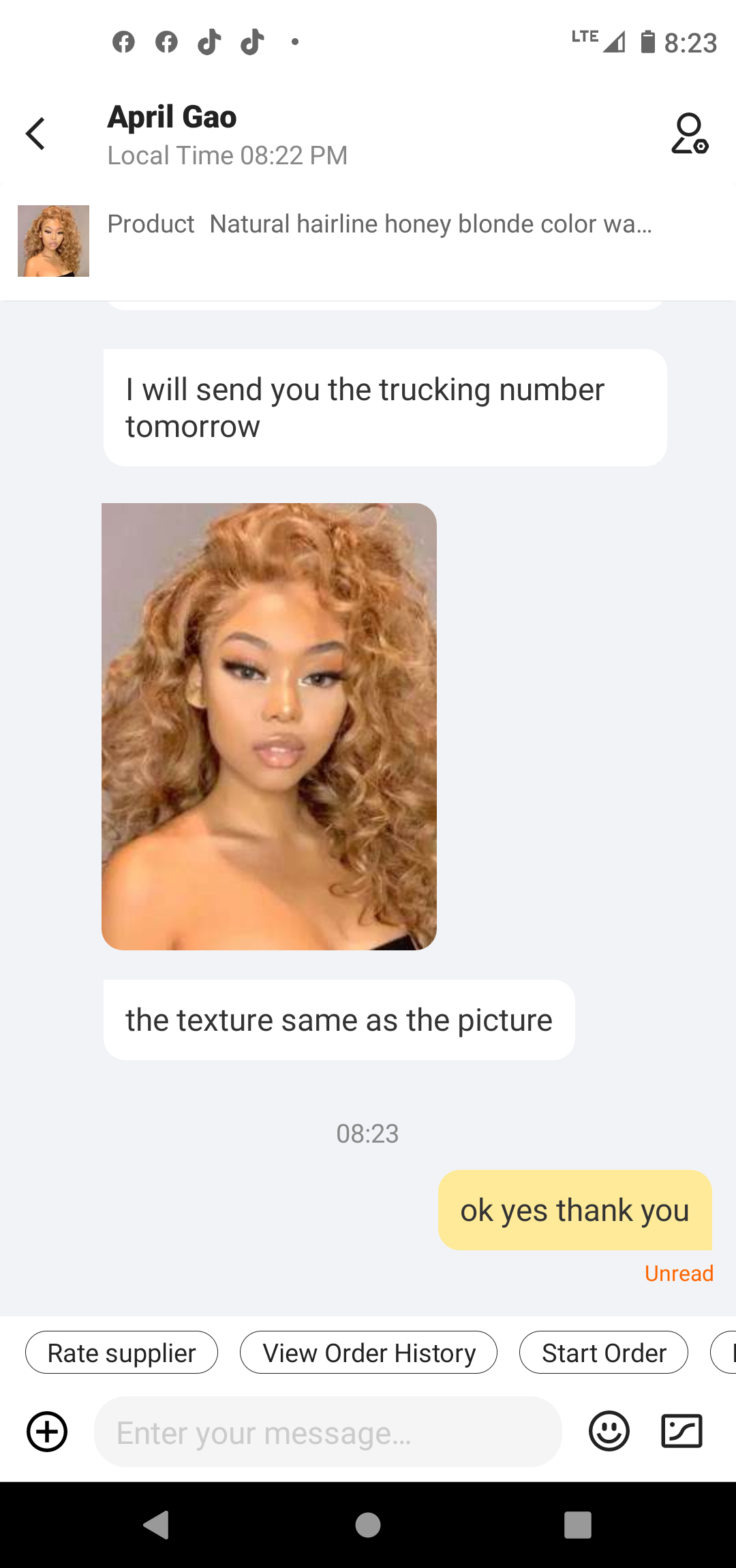Open the emoji picker
This screenshot has height=1568, width=736.
pos(609,1431)
